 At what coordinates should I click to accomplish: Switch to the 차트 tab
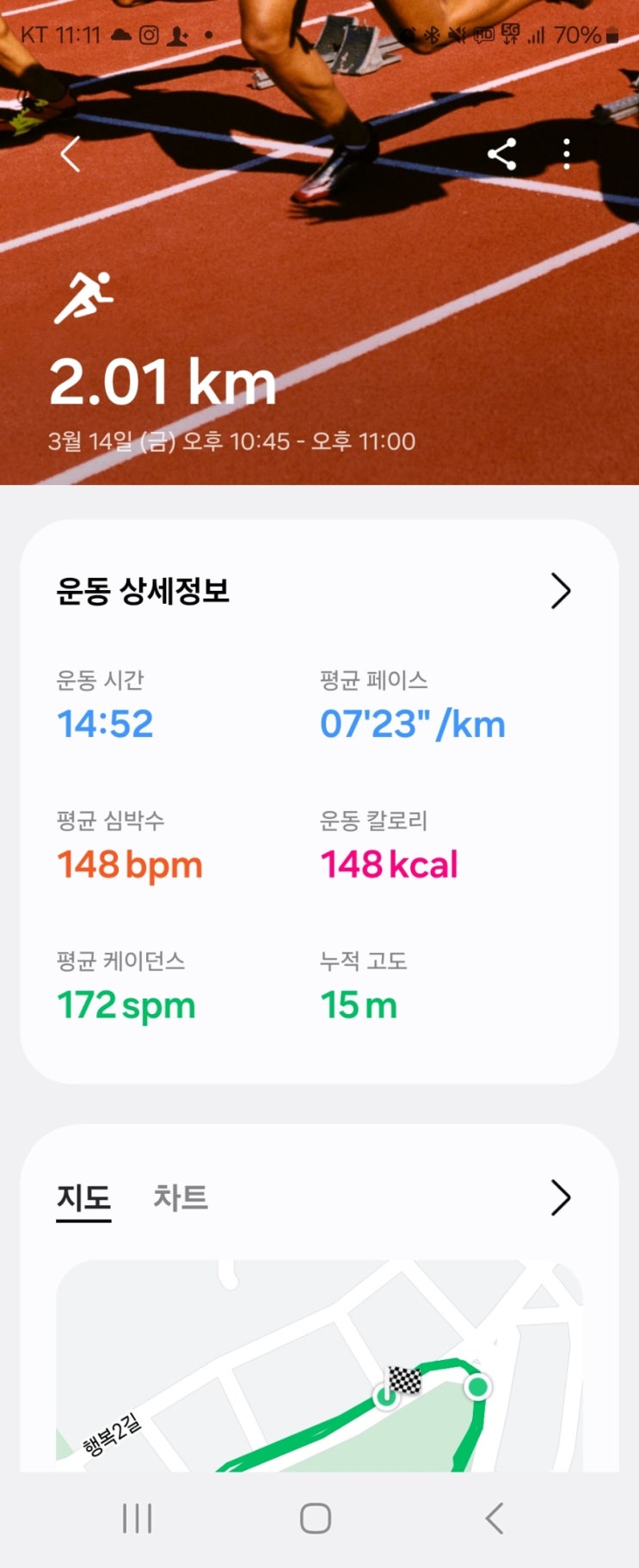click(181, 1197)
